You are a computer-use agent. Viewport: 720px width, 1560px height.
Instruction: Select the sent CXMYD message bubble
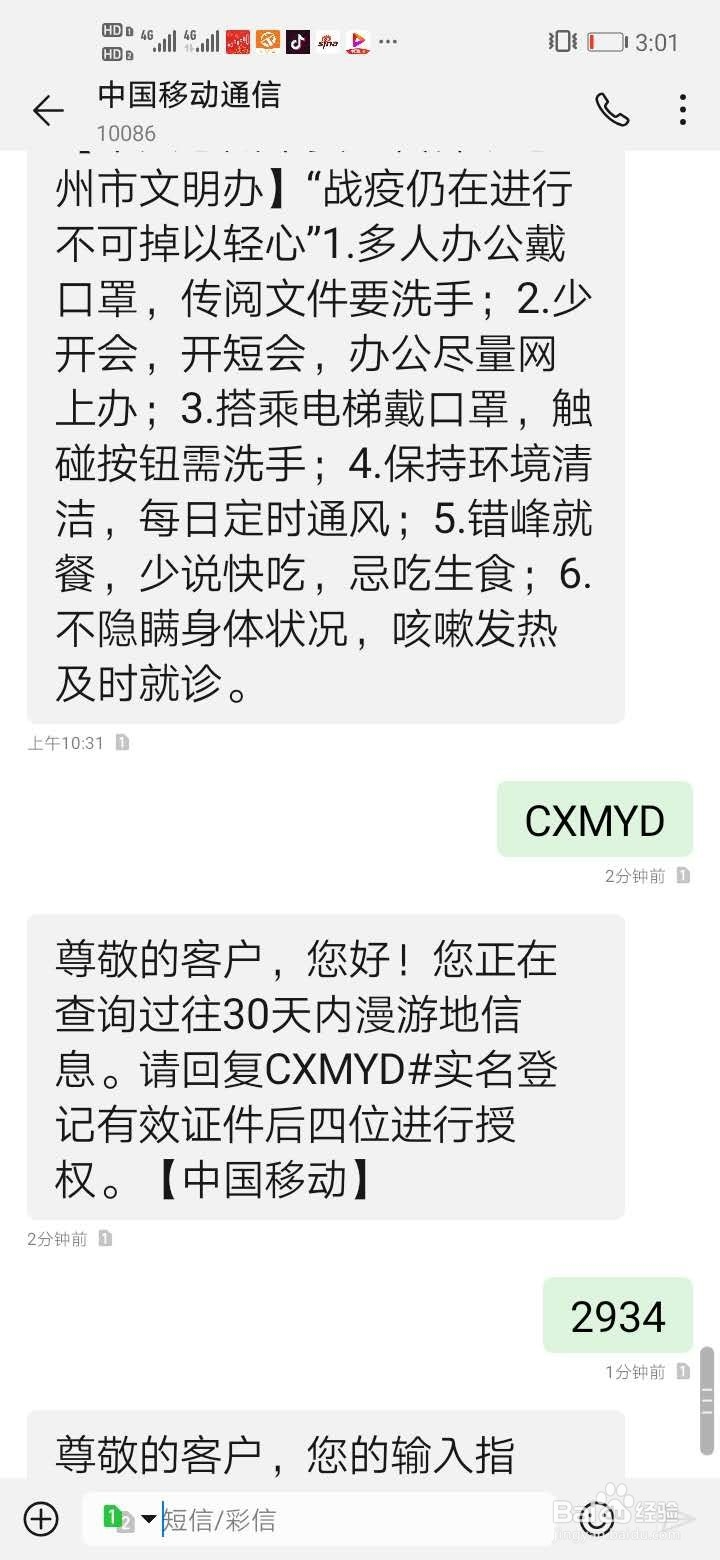(594, 819)
